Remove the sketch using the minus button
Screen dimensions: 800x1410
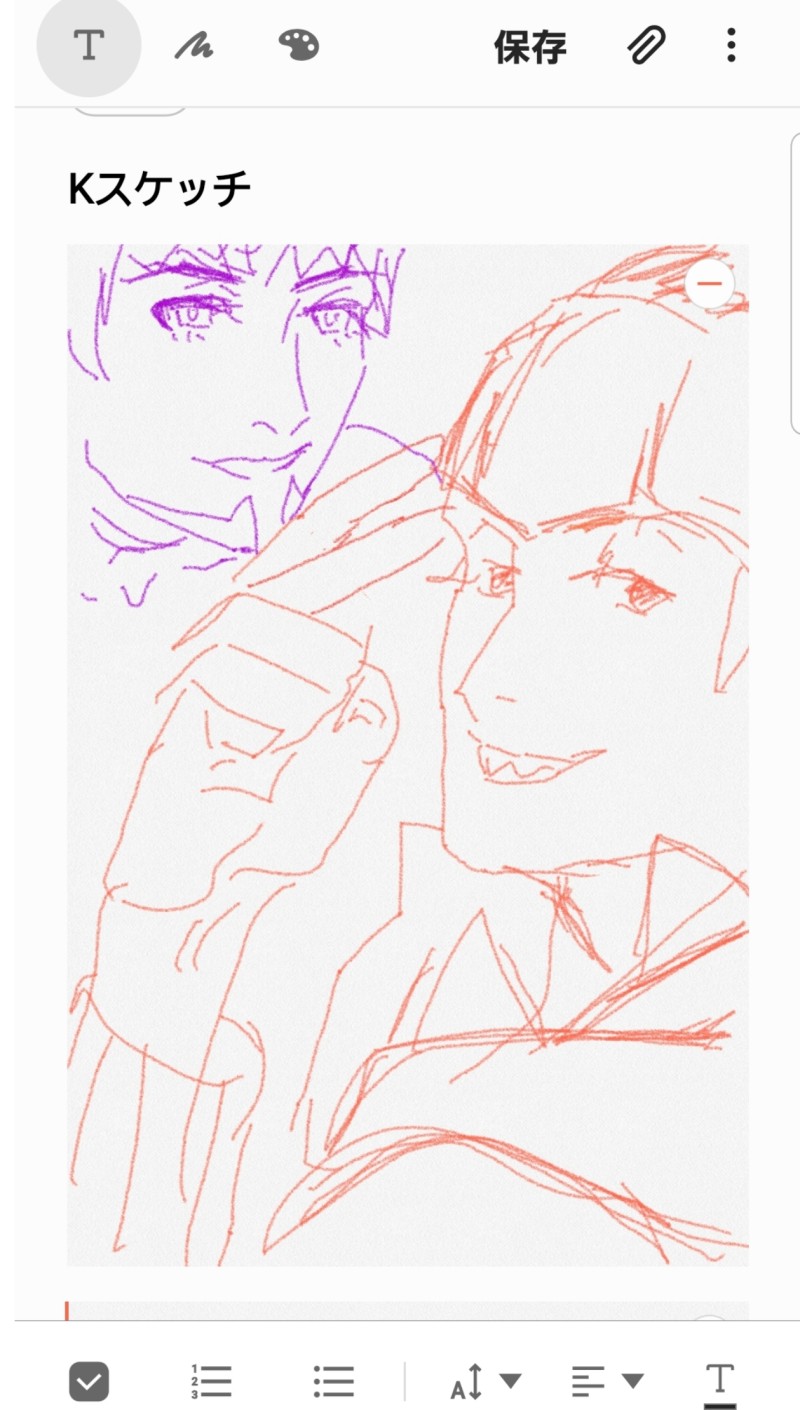click(x=710, y=284)
